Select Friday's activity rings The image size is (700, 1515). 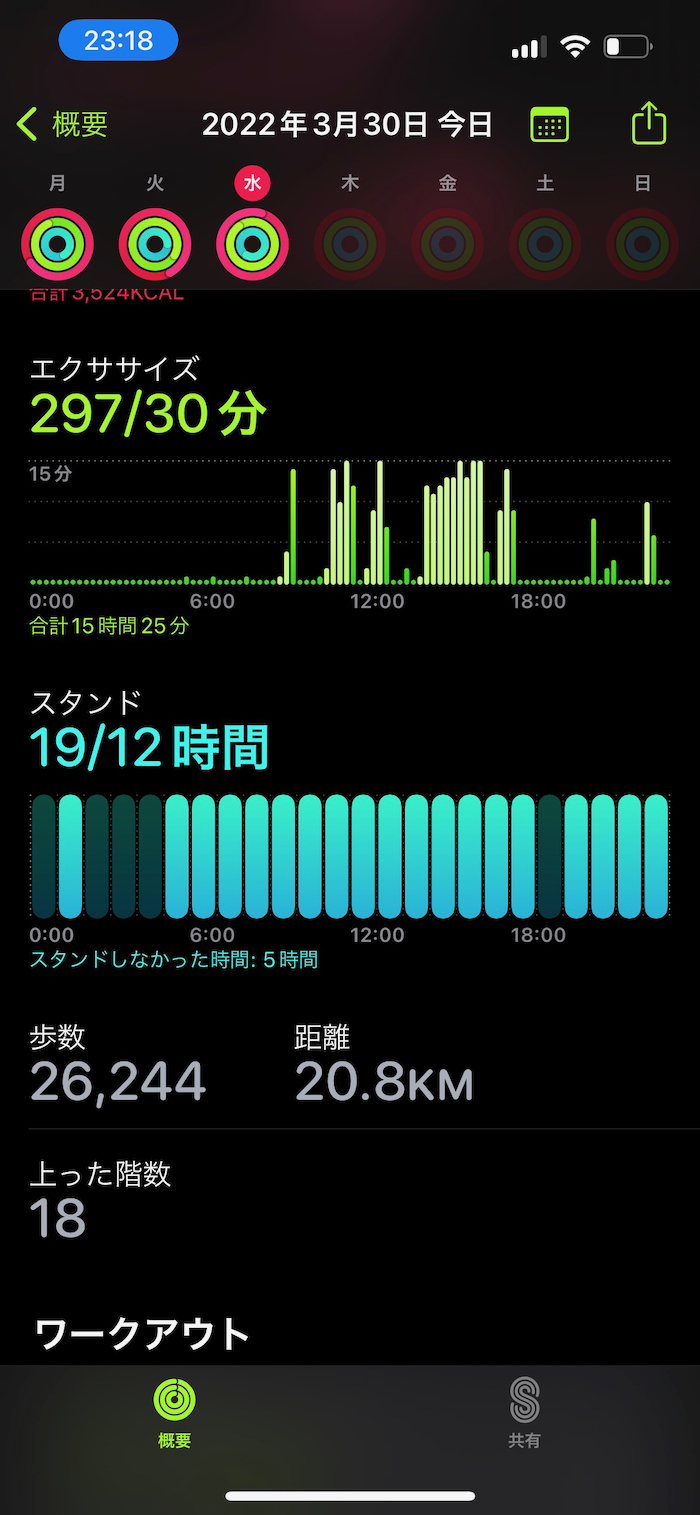[x=447, y=243]
